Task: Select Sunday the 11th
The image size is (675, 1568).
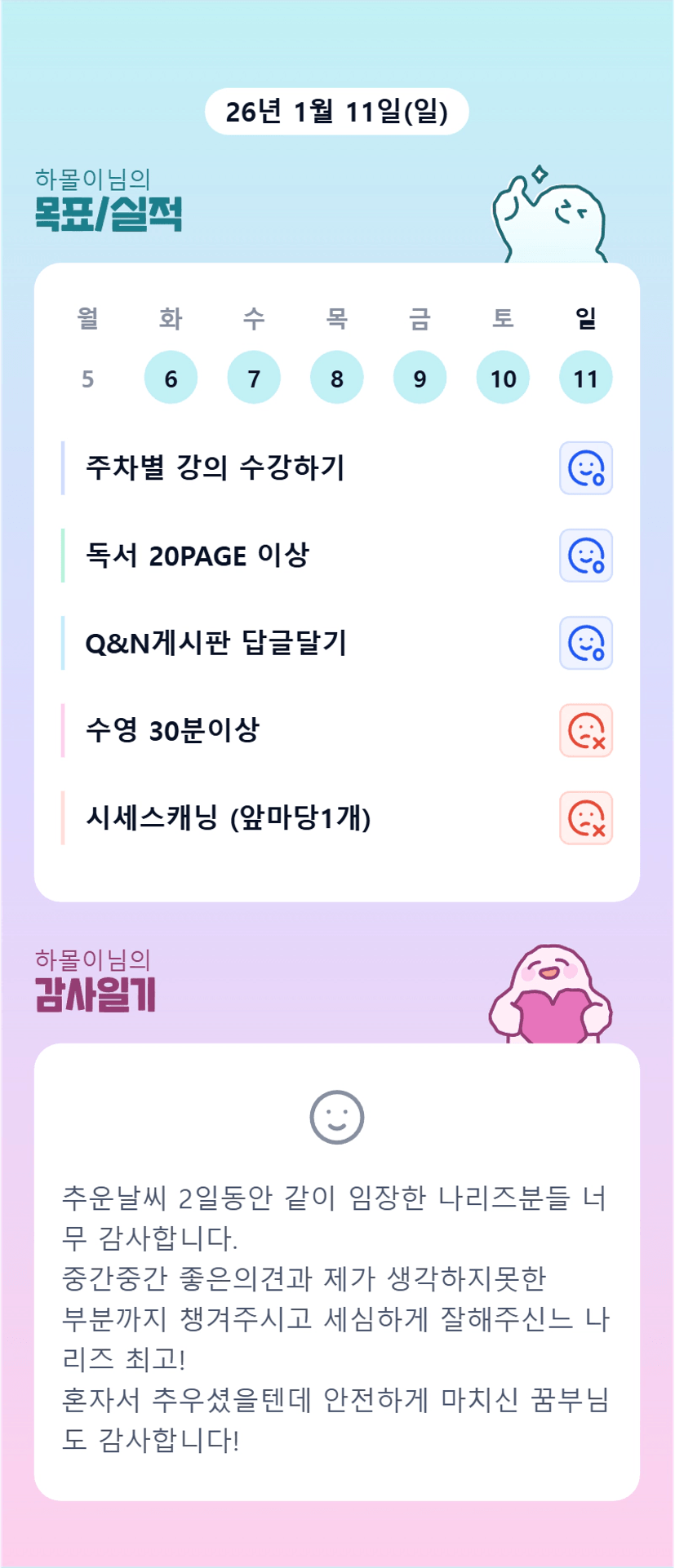Action: point(585,379)
